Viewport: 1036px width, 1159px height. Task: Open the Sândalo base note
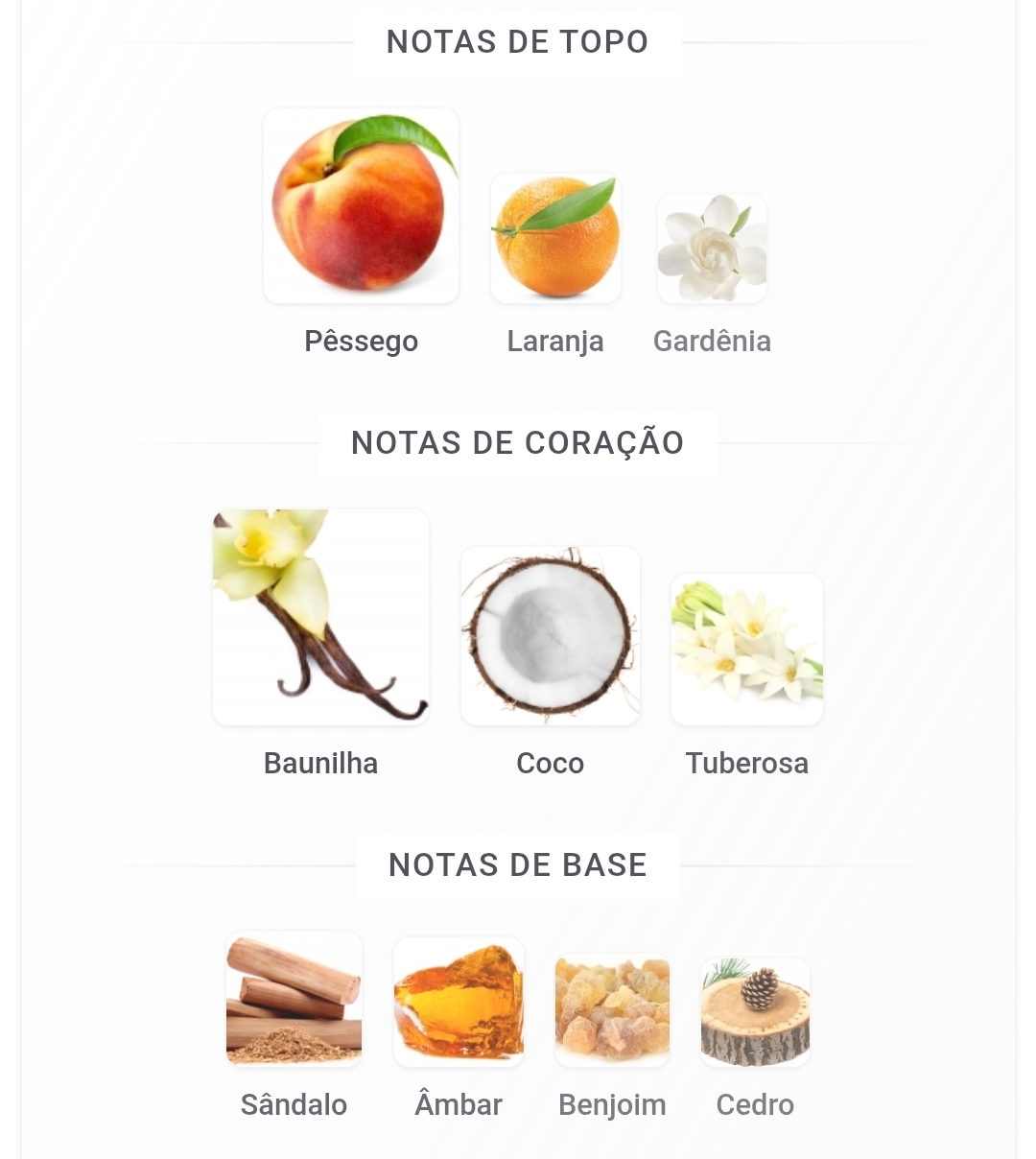point(294,999)
